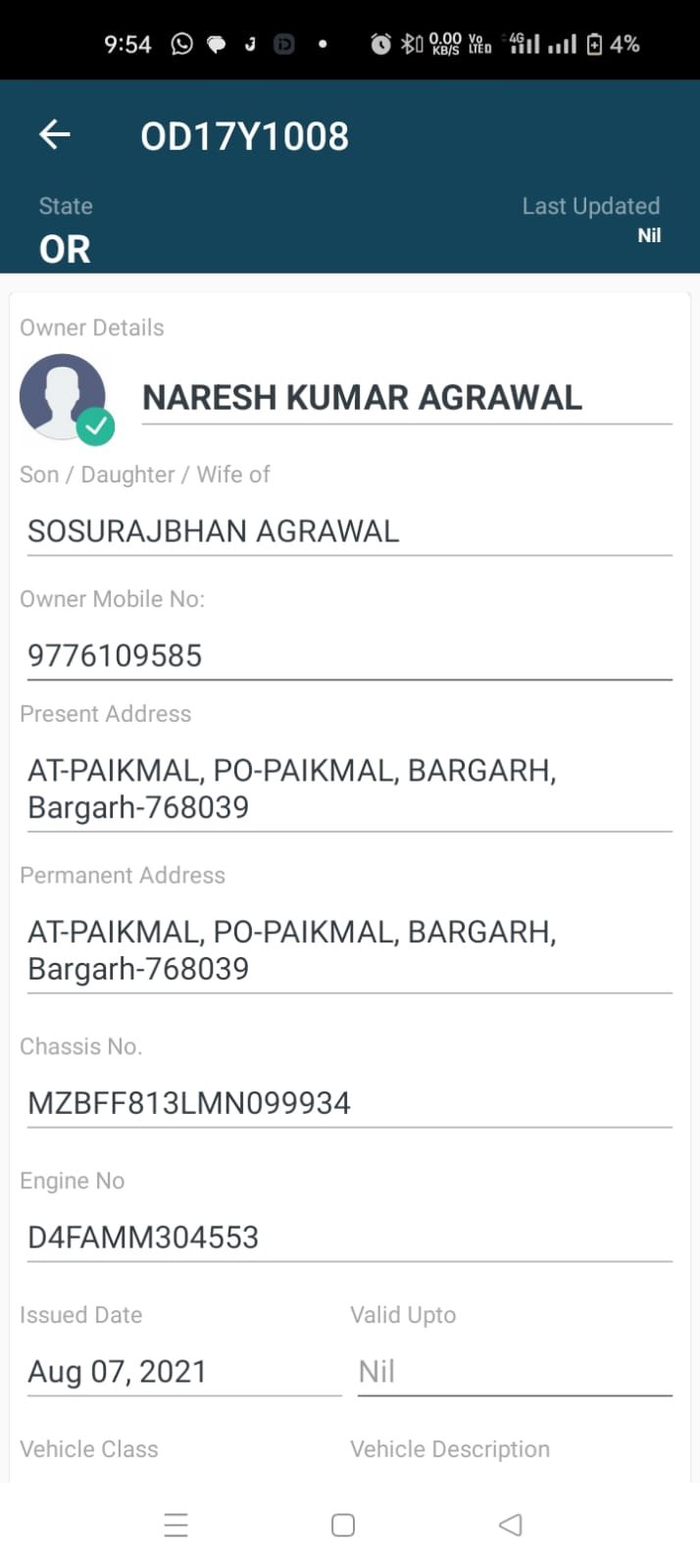Open recent apps from navigation bar
700x1568 pixels.
tap(176, 1525)
